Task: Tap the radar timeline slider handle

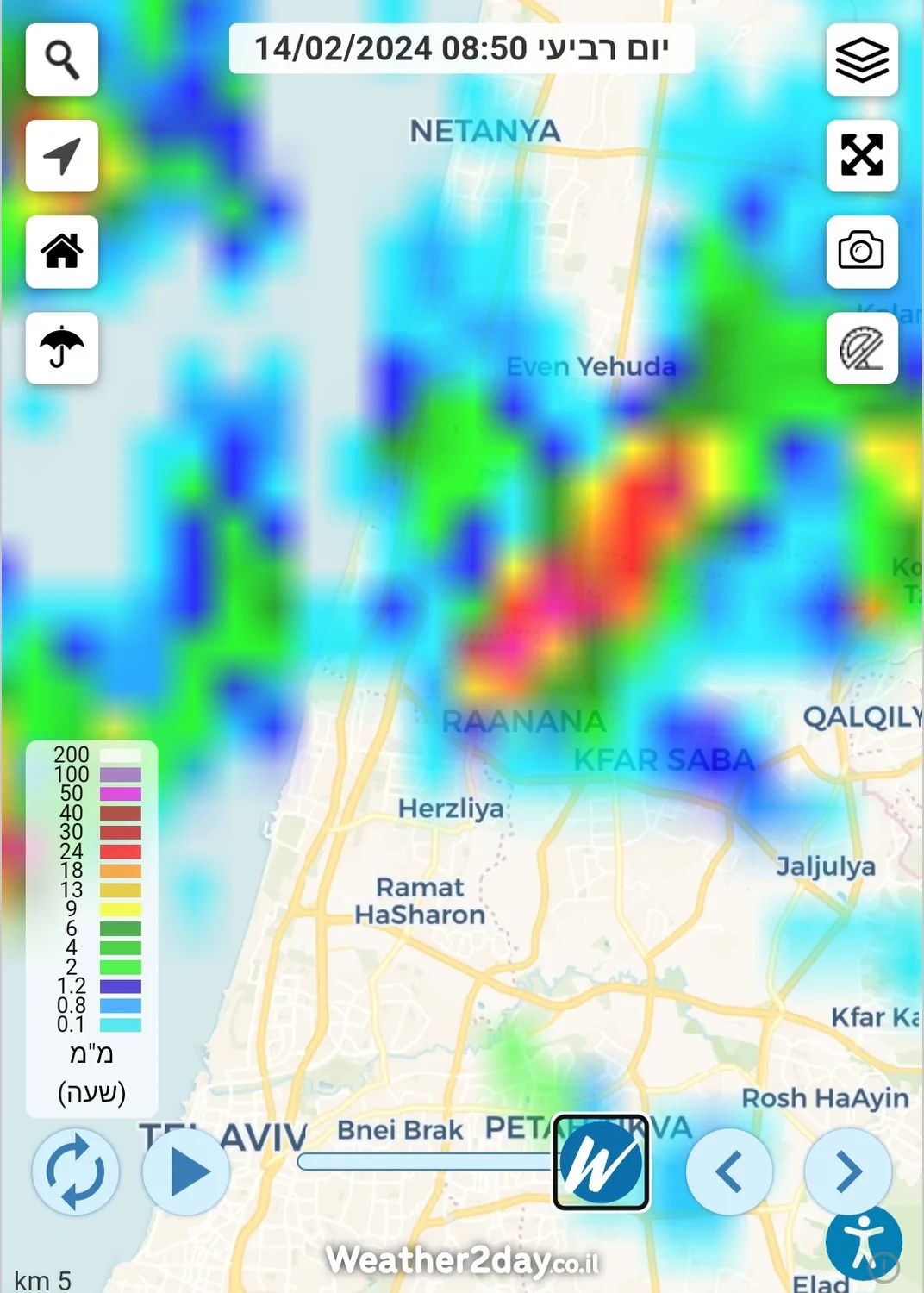Action: [601, 1162]
